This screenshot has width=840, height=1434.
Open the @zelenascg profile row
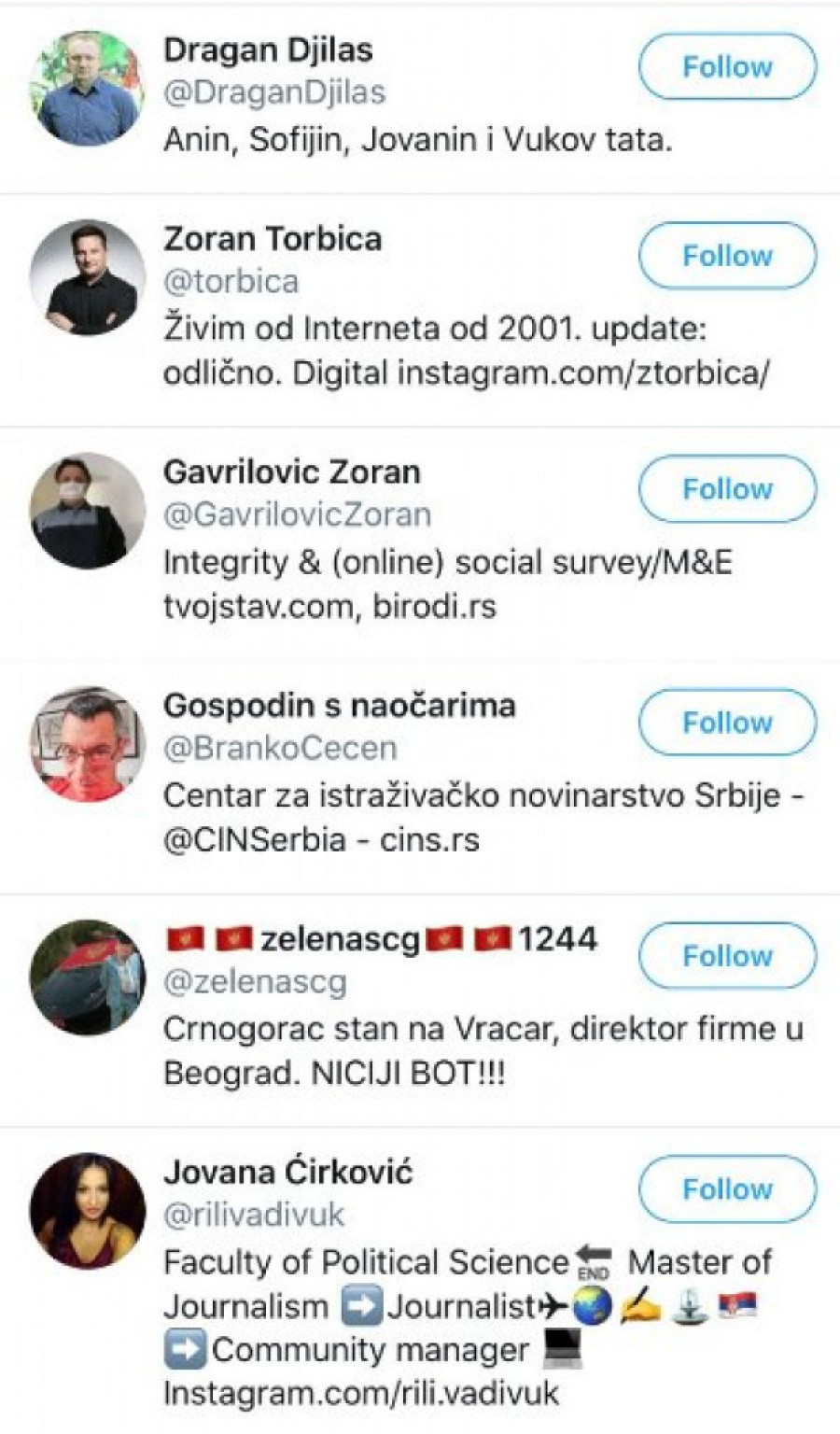(x=255, y=981)
